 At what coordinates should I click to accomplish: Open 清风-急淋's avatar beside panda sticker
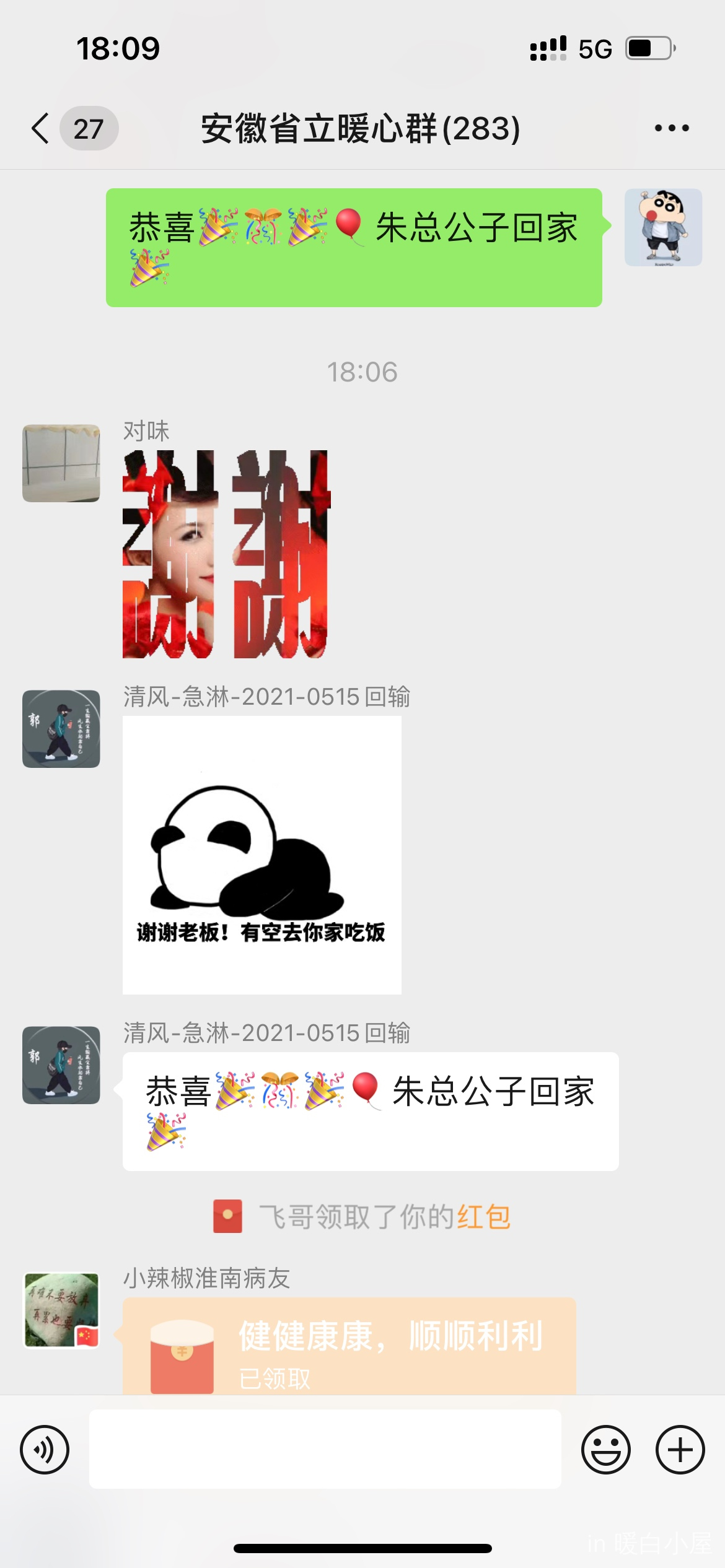[61, 729]
